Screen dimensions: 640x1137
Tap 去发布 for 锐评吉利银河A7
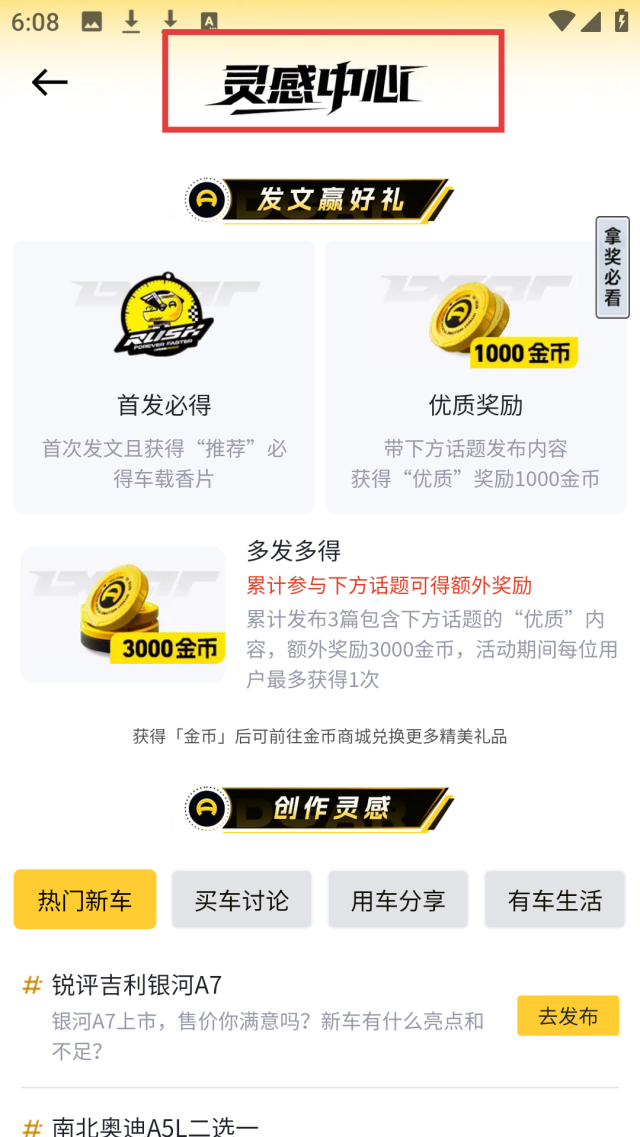tap(567, 1016)
